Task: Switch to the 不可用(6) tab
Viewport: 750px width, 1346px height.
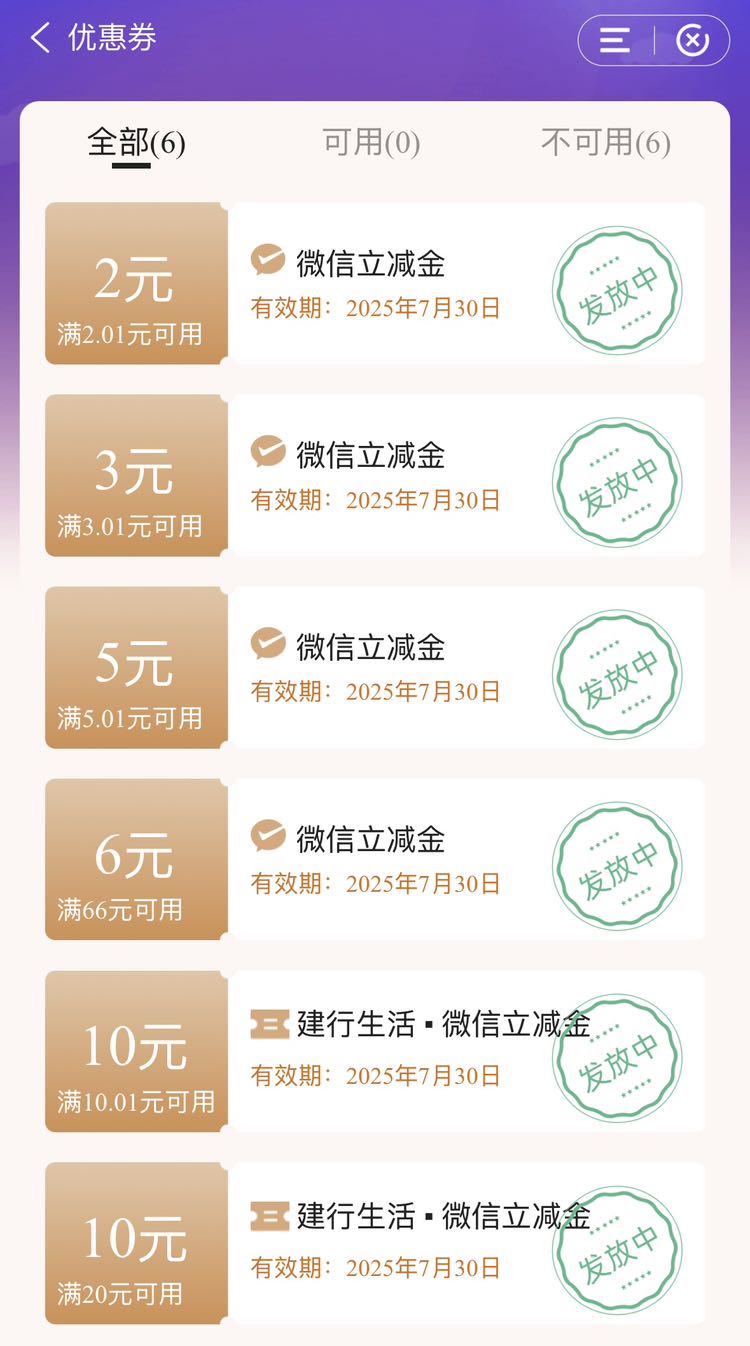Action: (x=605, y=143)
